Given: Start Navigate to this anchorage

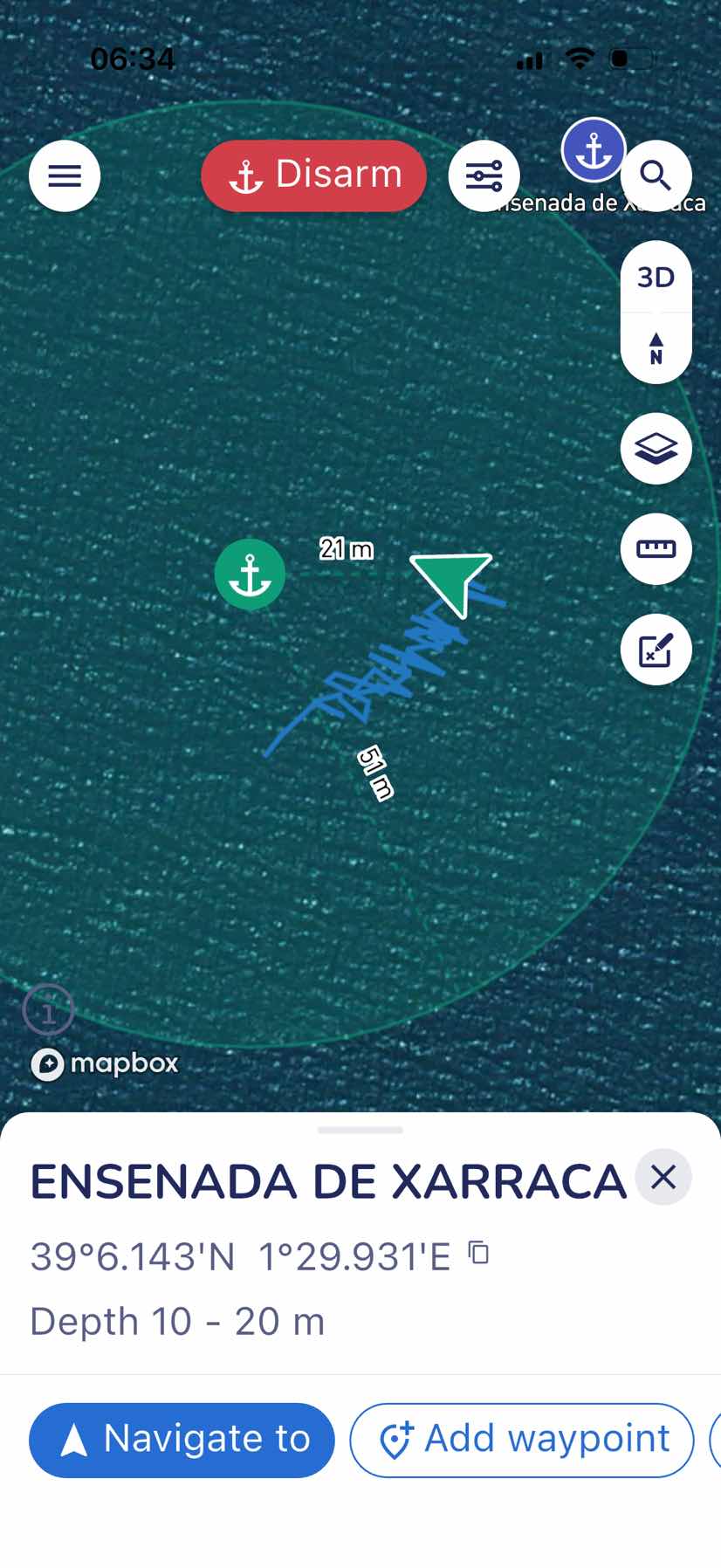Looking at the screenshot, I should click(182, 1440).
